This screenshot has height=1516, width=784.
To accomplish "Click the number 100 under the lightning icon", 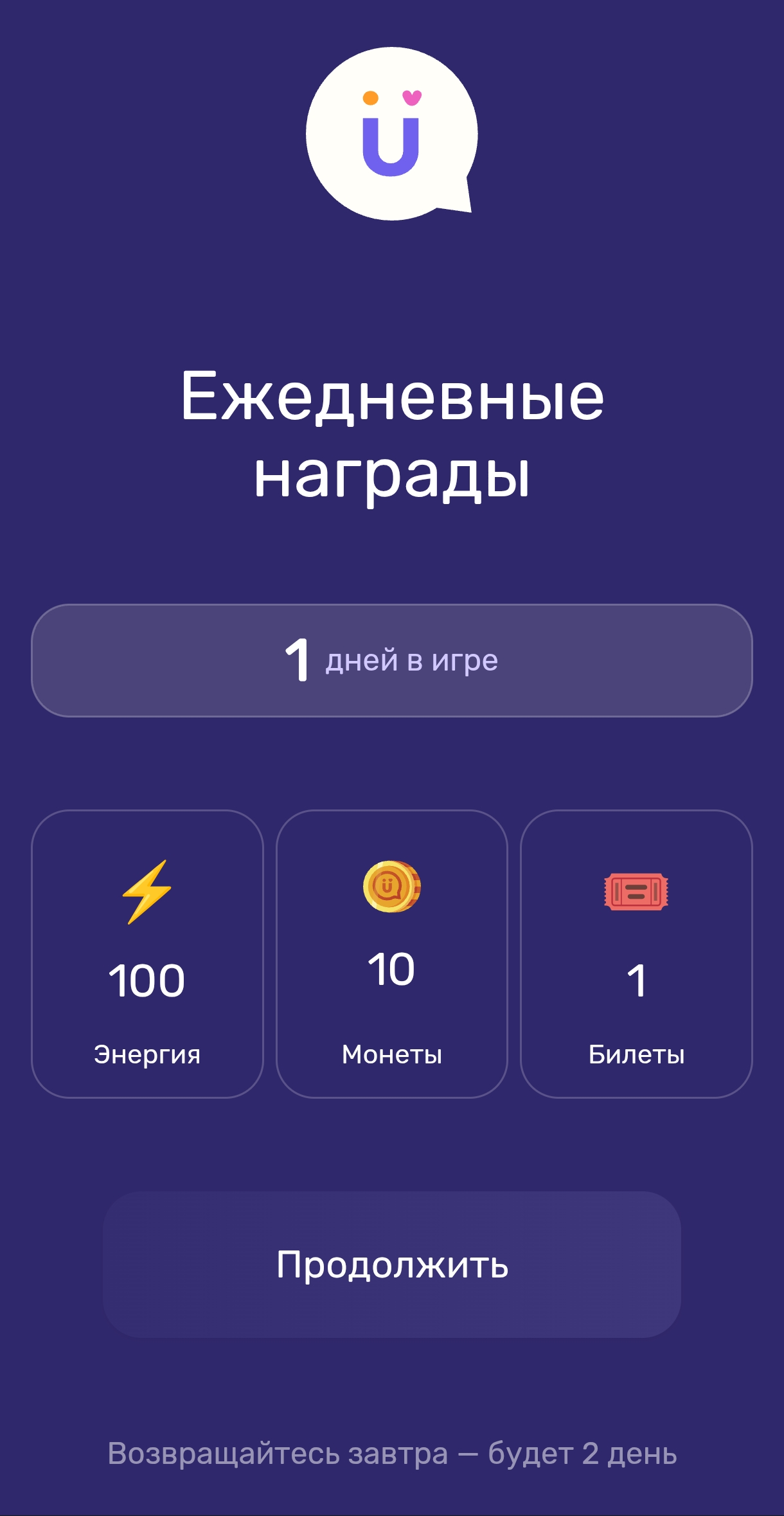I will [x=146, y=980].
